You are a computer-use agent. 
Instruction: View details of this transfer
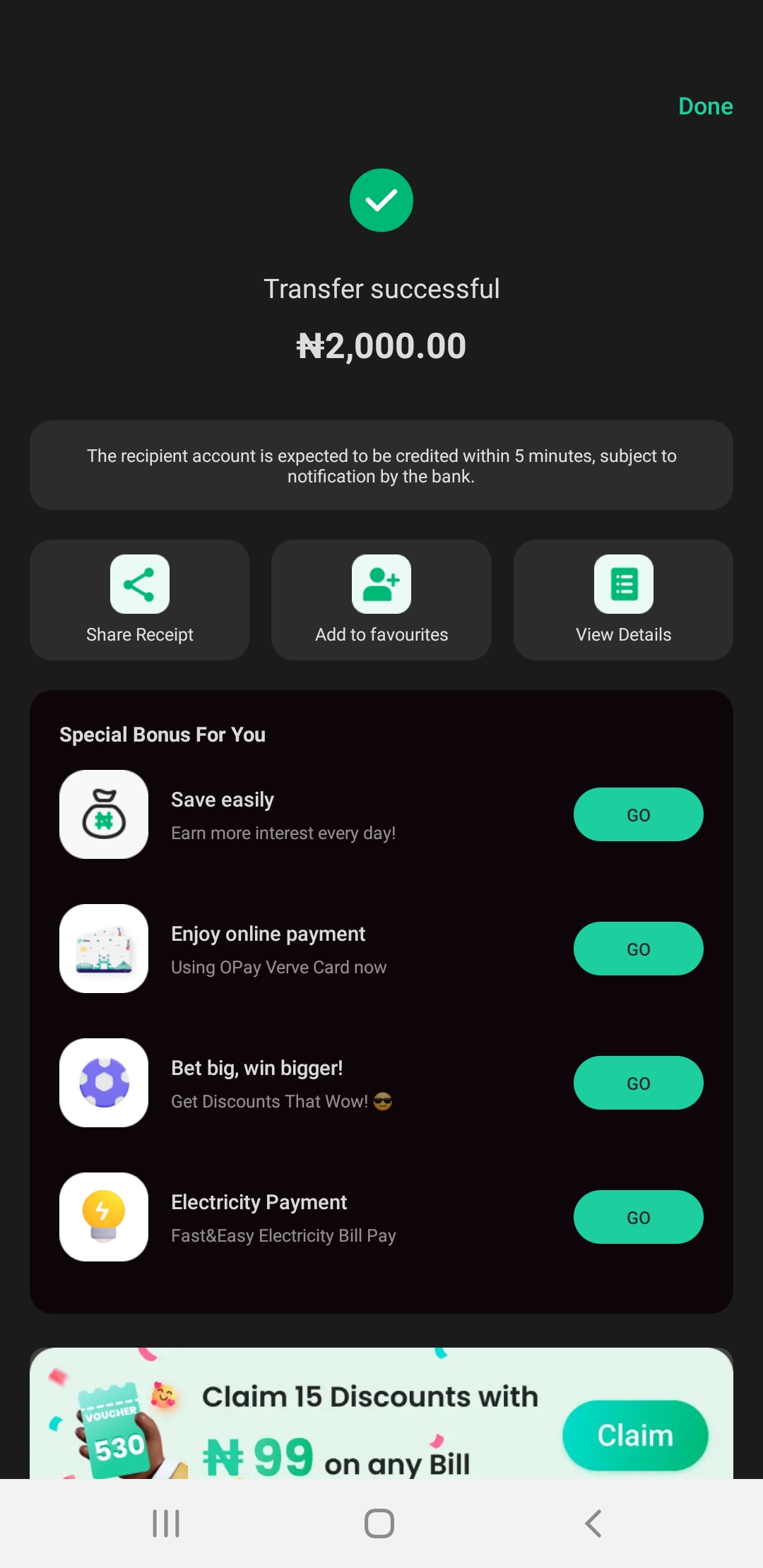coord(623,600)
